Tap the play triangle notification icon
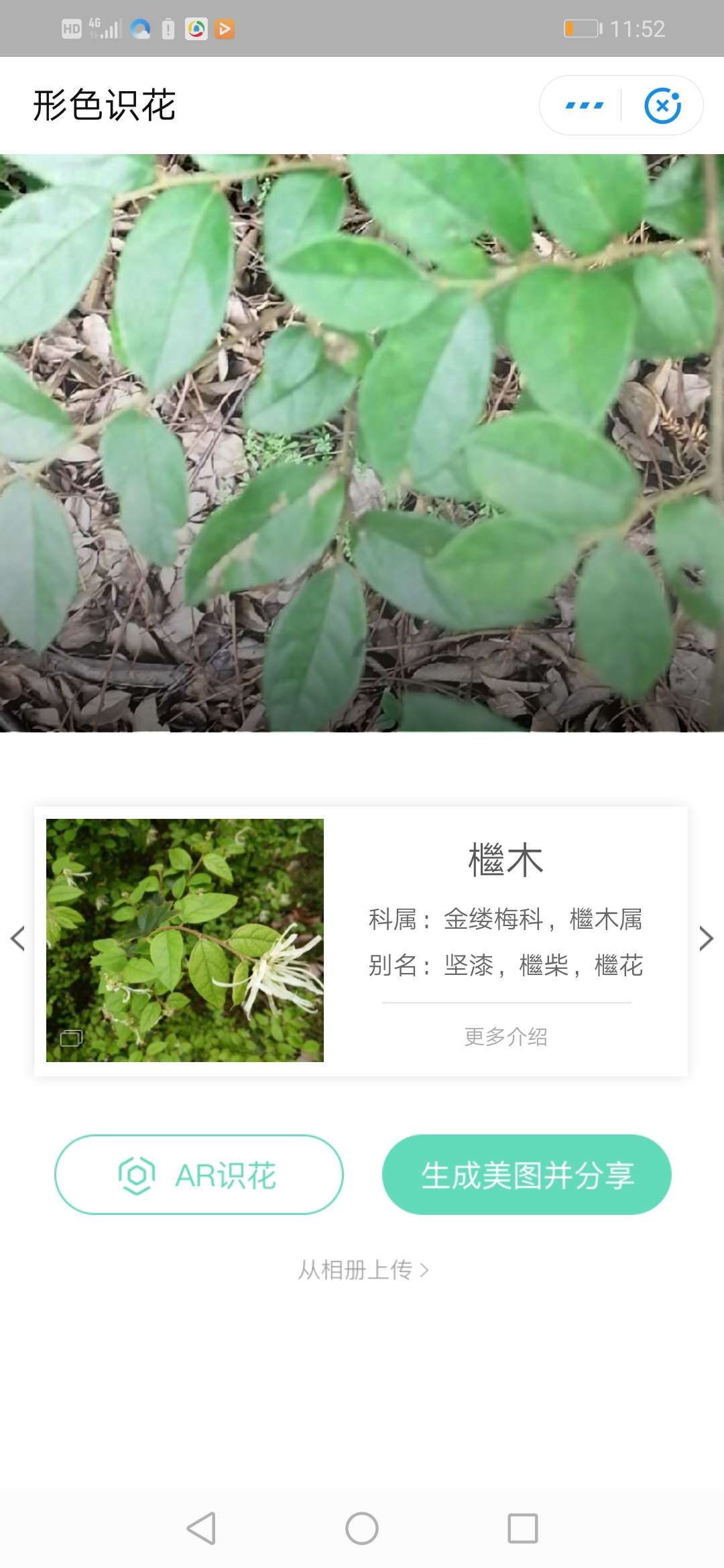Viewport: 724px width, 1568px height. click(x=226, y=28)
